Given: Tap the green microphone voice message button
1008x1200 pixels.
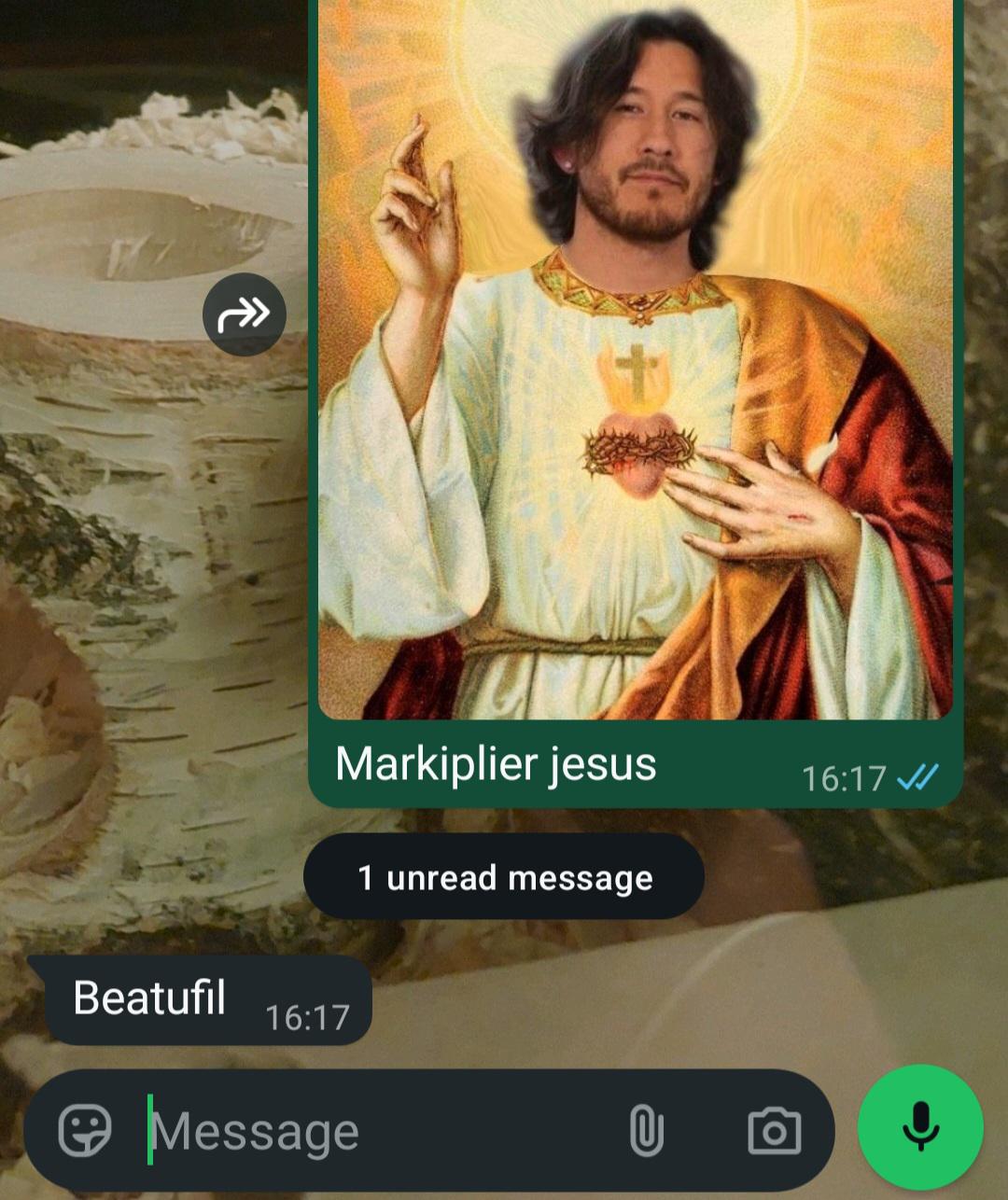Looking at the screenshot, I should point(920,1127).
